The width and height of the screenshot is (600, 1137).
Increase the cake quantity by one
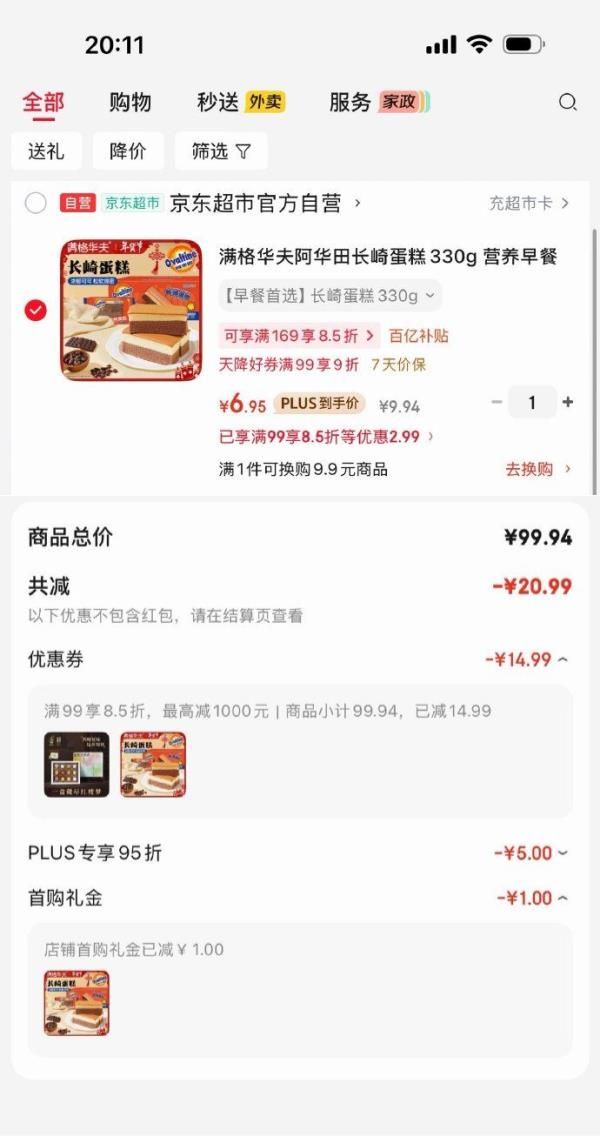tap(568, 403)
